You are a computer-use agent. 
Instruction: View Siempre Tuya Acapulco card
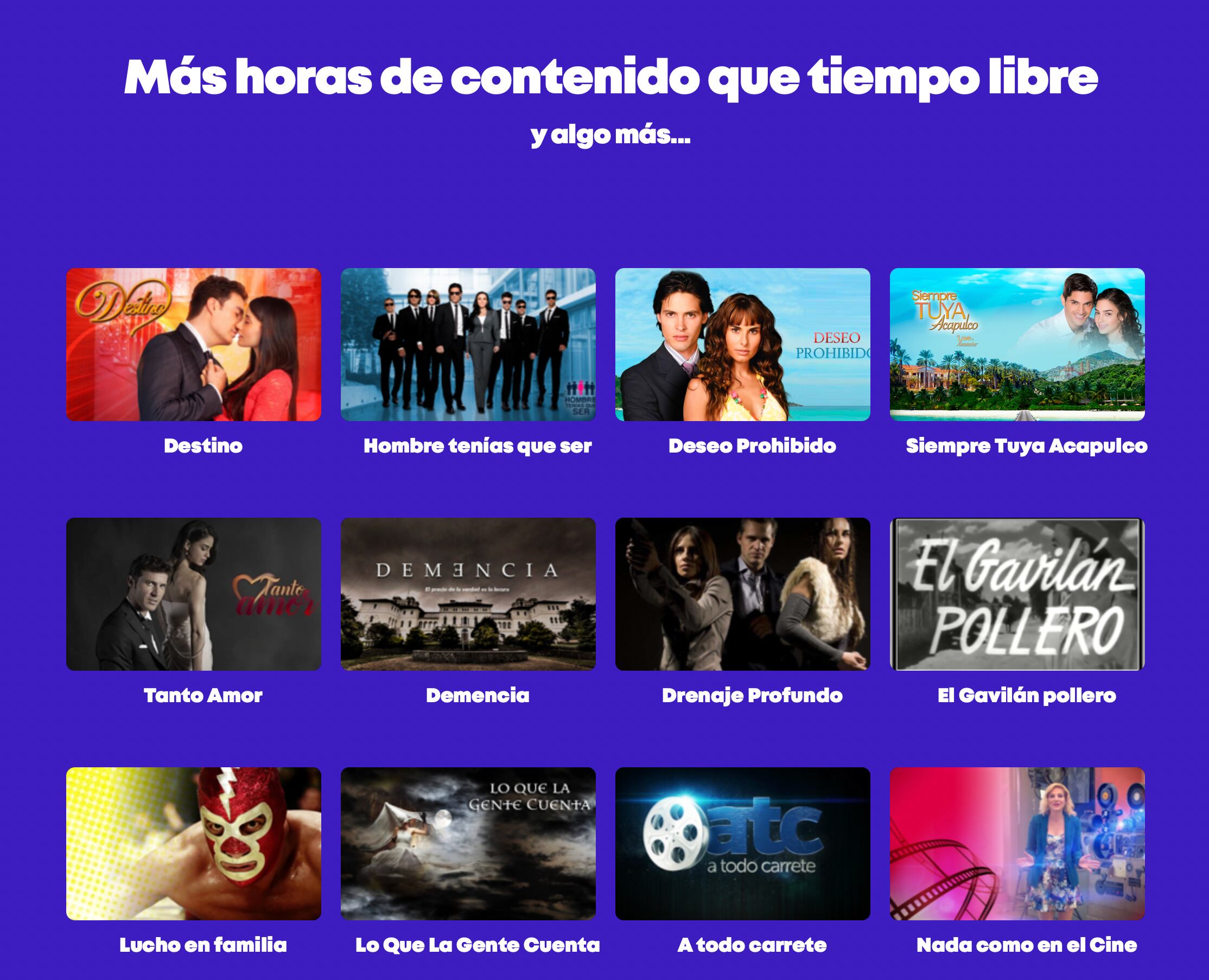click(x=1017, y=345)
